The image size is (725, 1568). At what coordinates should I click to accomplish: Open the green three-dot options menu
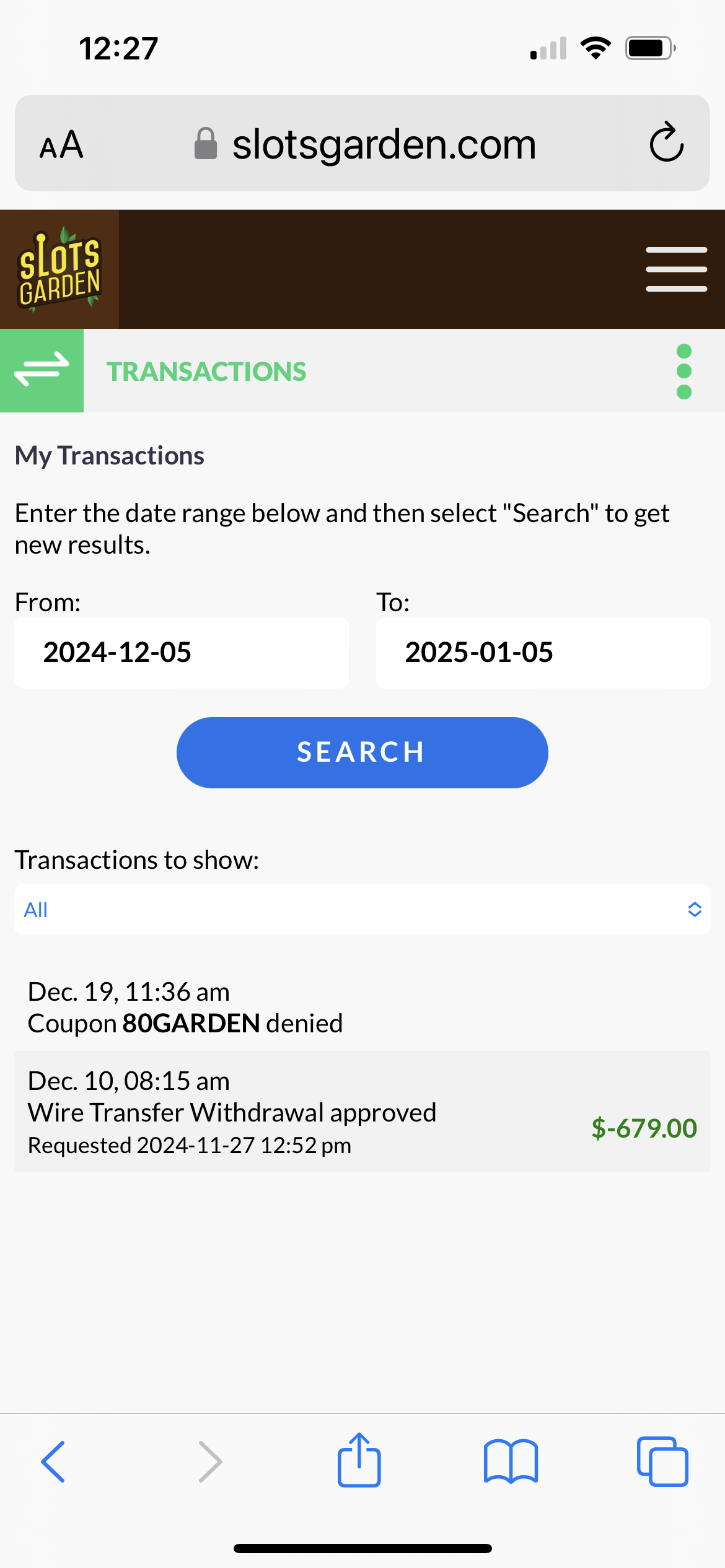click(x=683, y=372)
